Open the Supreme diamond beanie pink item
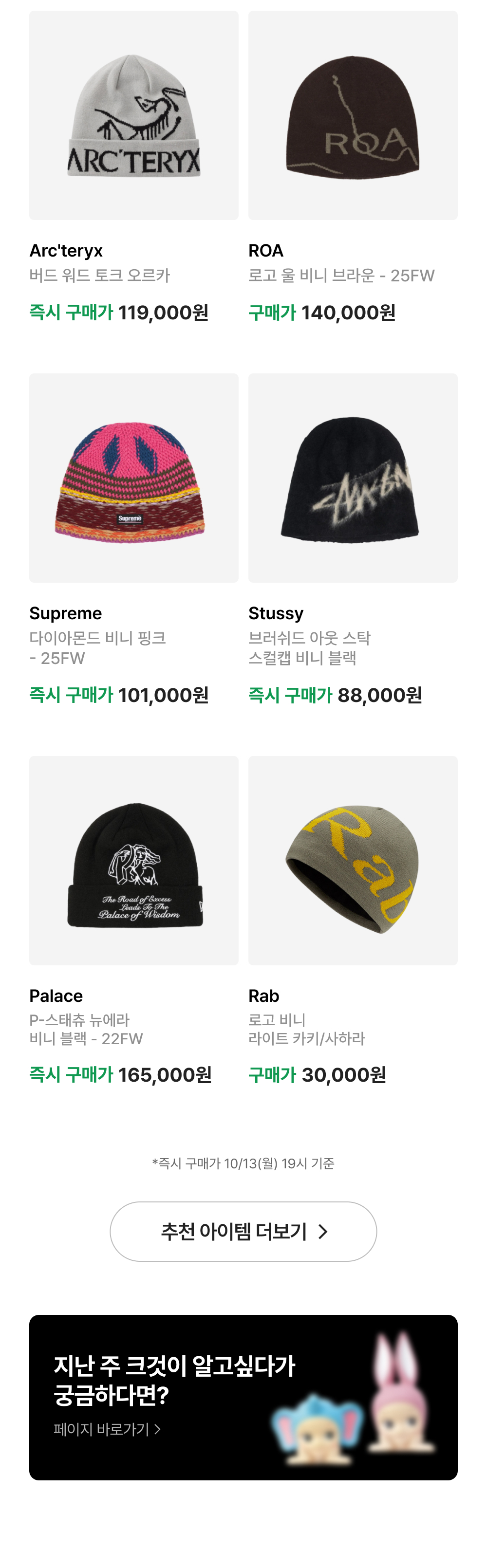The image size is (487, 1568). [x=134, y=478]
